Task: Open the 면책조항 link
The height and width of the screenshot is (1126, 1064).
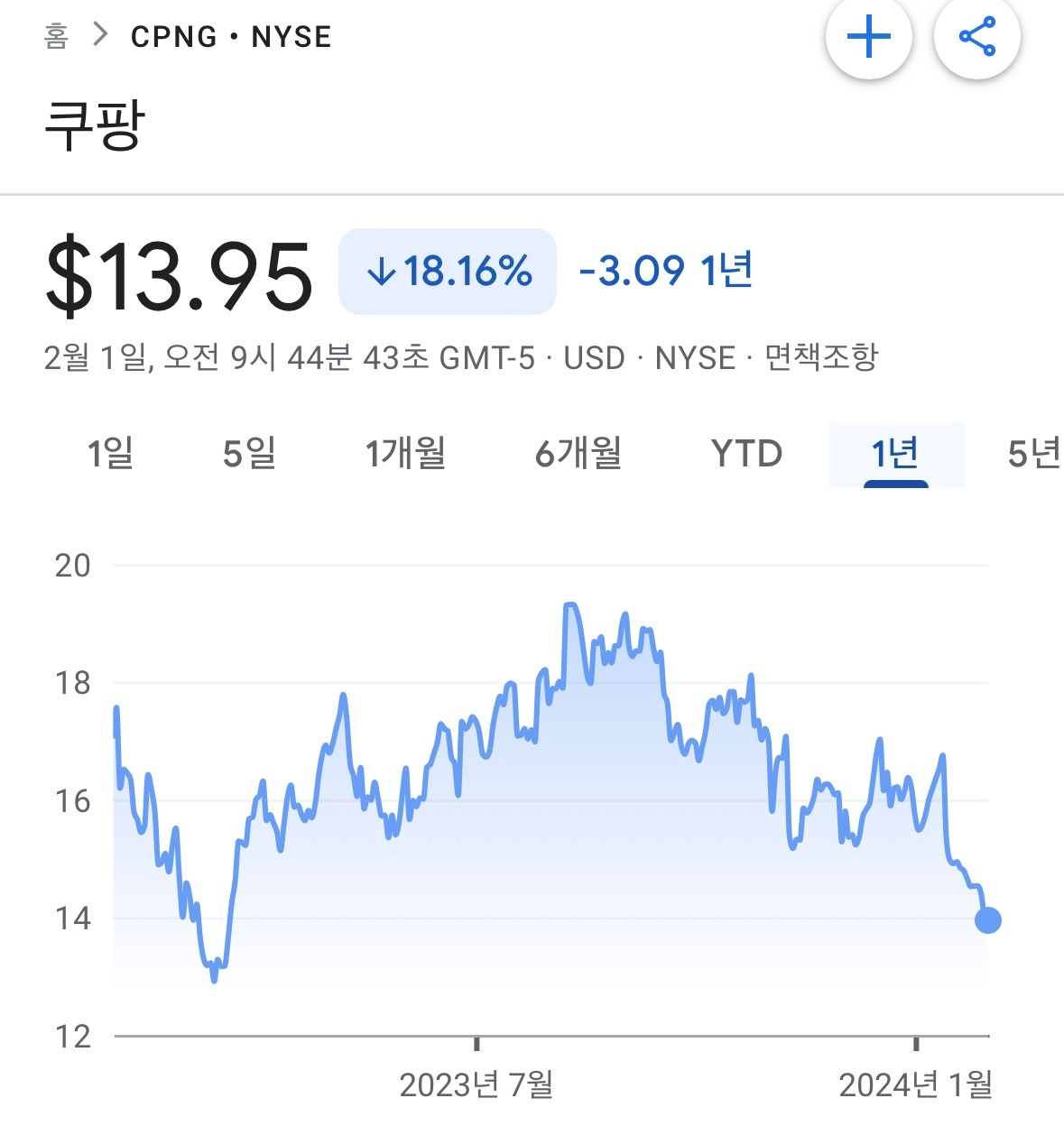Action: pos(821,358)
